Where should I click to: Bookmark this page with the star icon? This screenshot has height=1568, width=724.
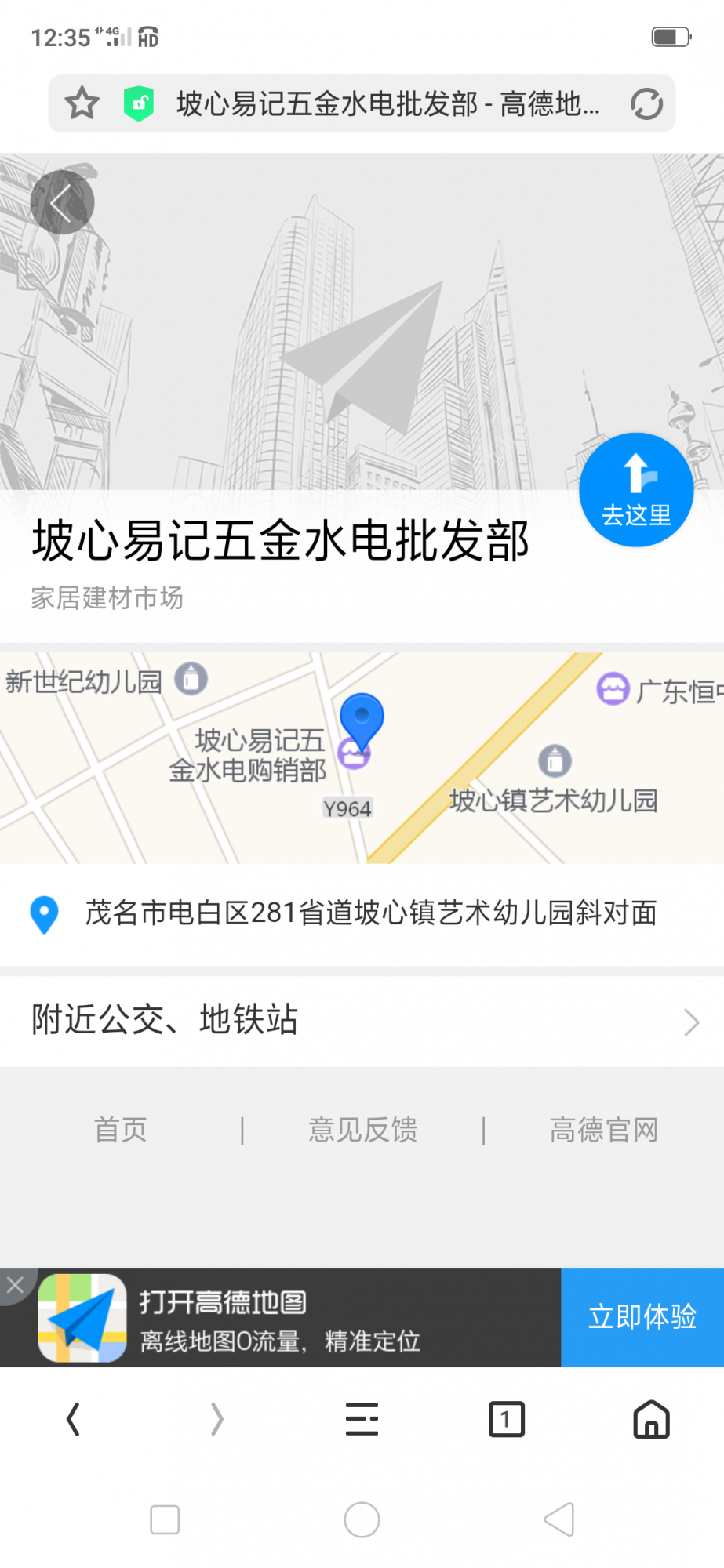(82, 103)
